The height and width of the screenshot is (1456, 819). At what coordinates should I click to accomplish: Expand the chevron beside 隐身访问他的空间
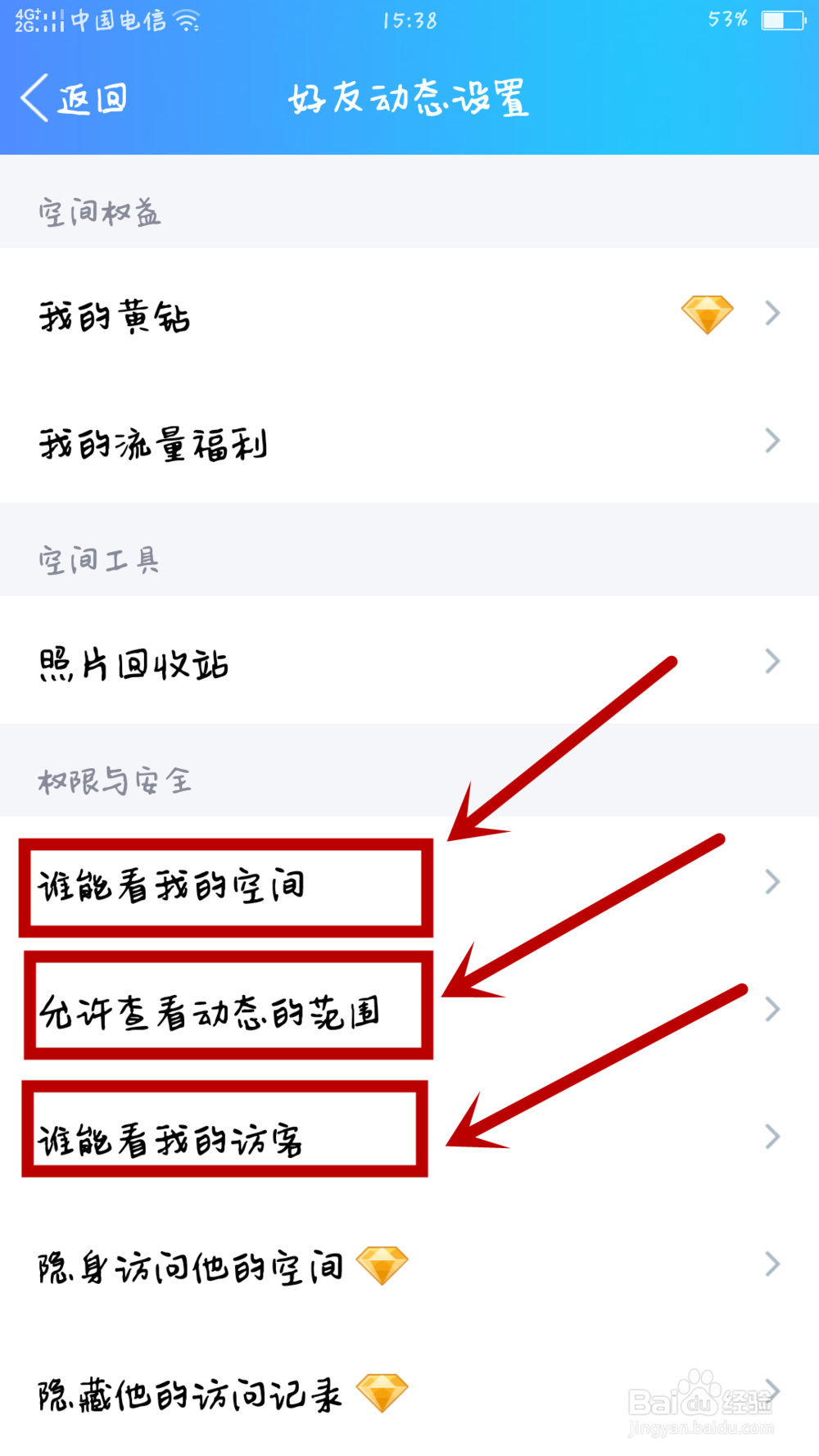[x=771, y=1264]
